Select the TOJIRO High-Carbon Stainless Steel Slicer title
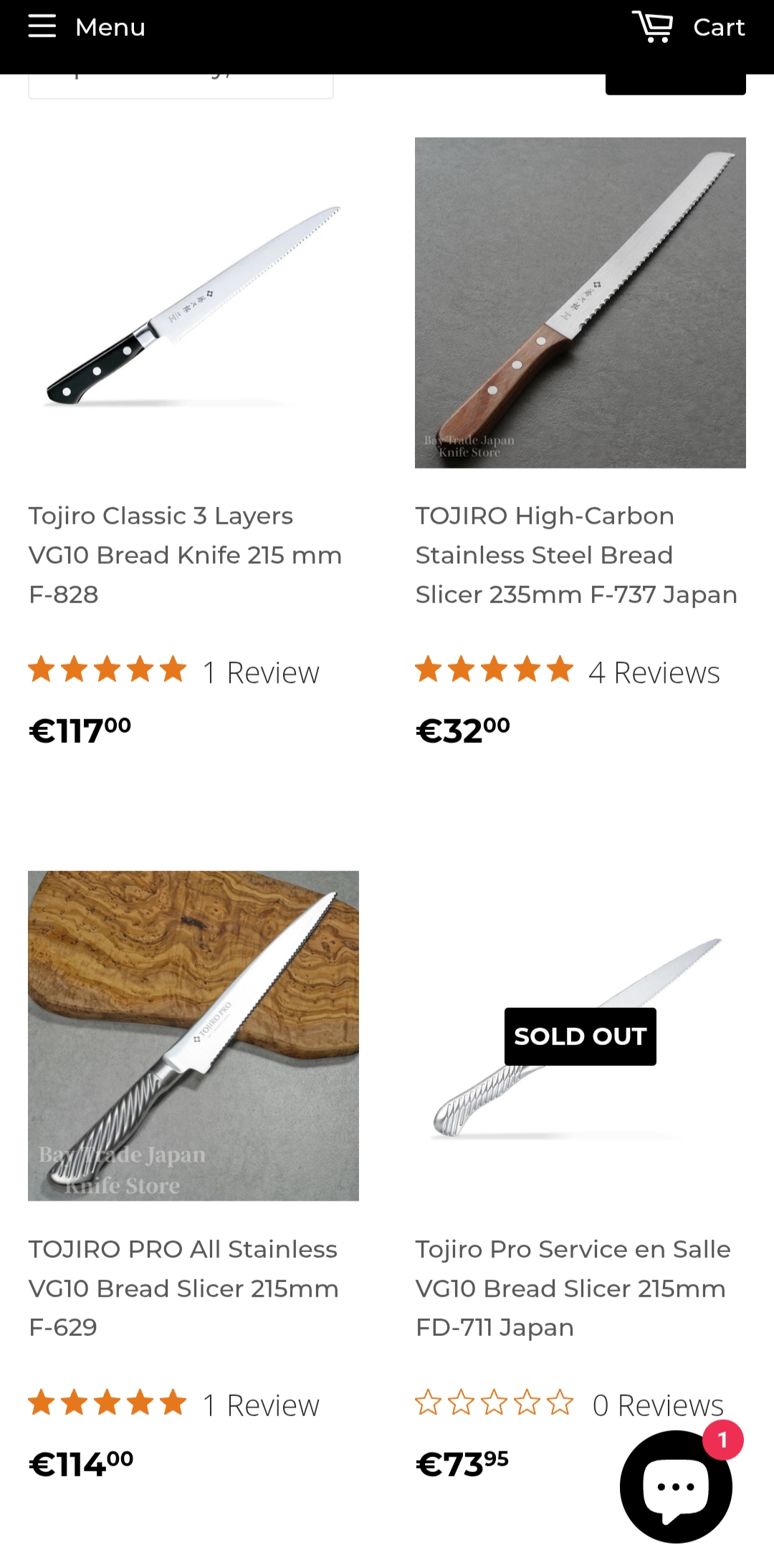774x1568 pixels. pos(575,555)
